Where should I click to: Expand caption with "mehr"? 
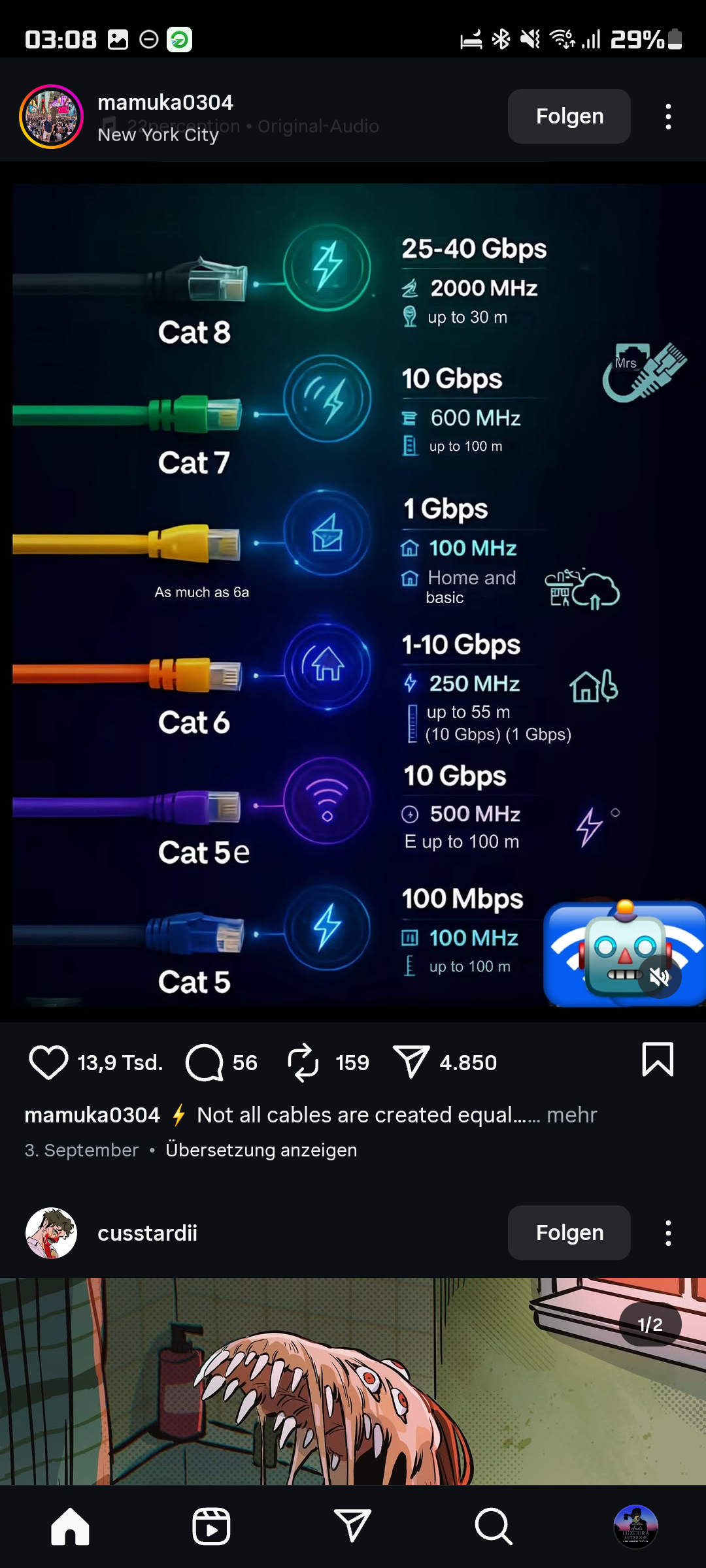point(571,1115)
